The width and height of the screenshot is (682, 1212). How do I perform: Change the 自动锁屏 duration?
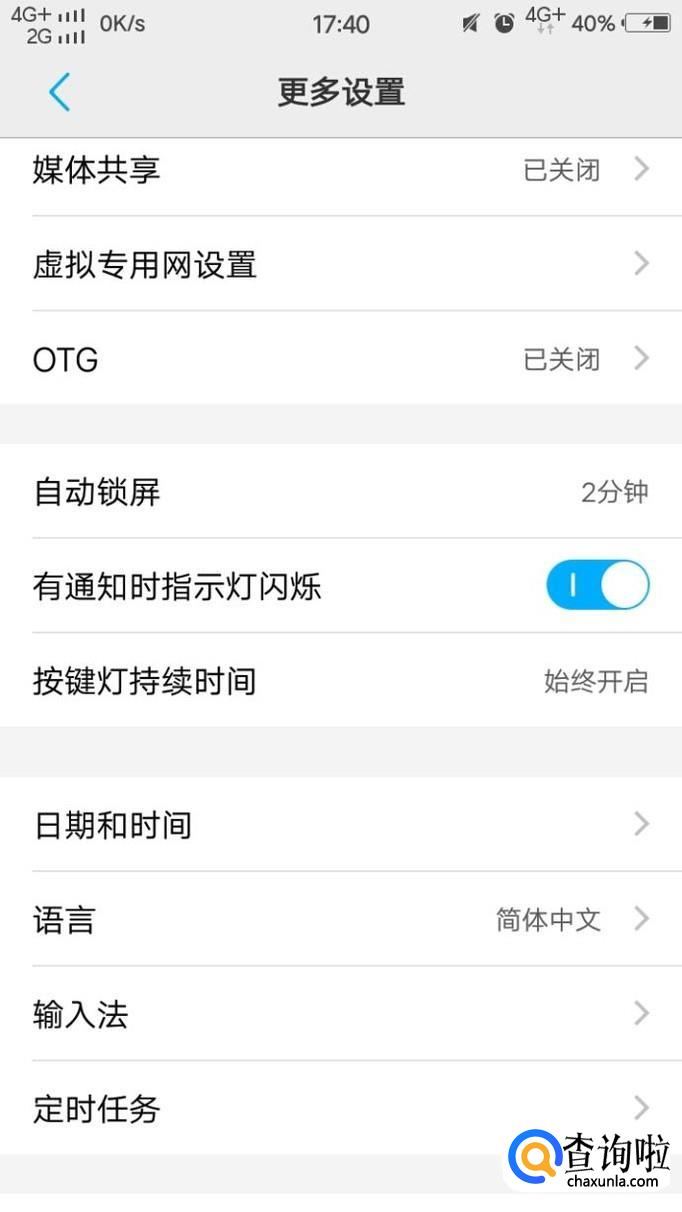click(340, 492)
